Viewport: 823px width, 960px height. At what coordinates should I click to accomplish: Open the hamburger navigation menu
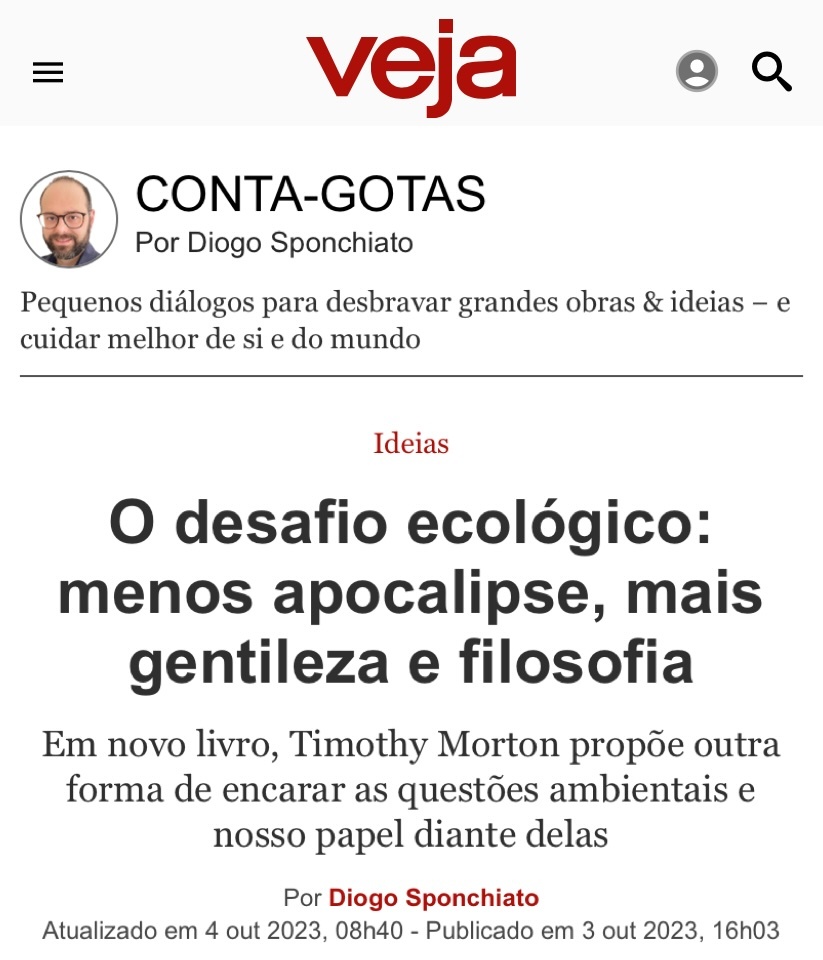point(48,73)
